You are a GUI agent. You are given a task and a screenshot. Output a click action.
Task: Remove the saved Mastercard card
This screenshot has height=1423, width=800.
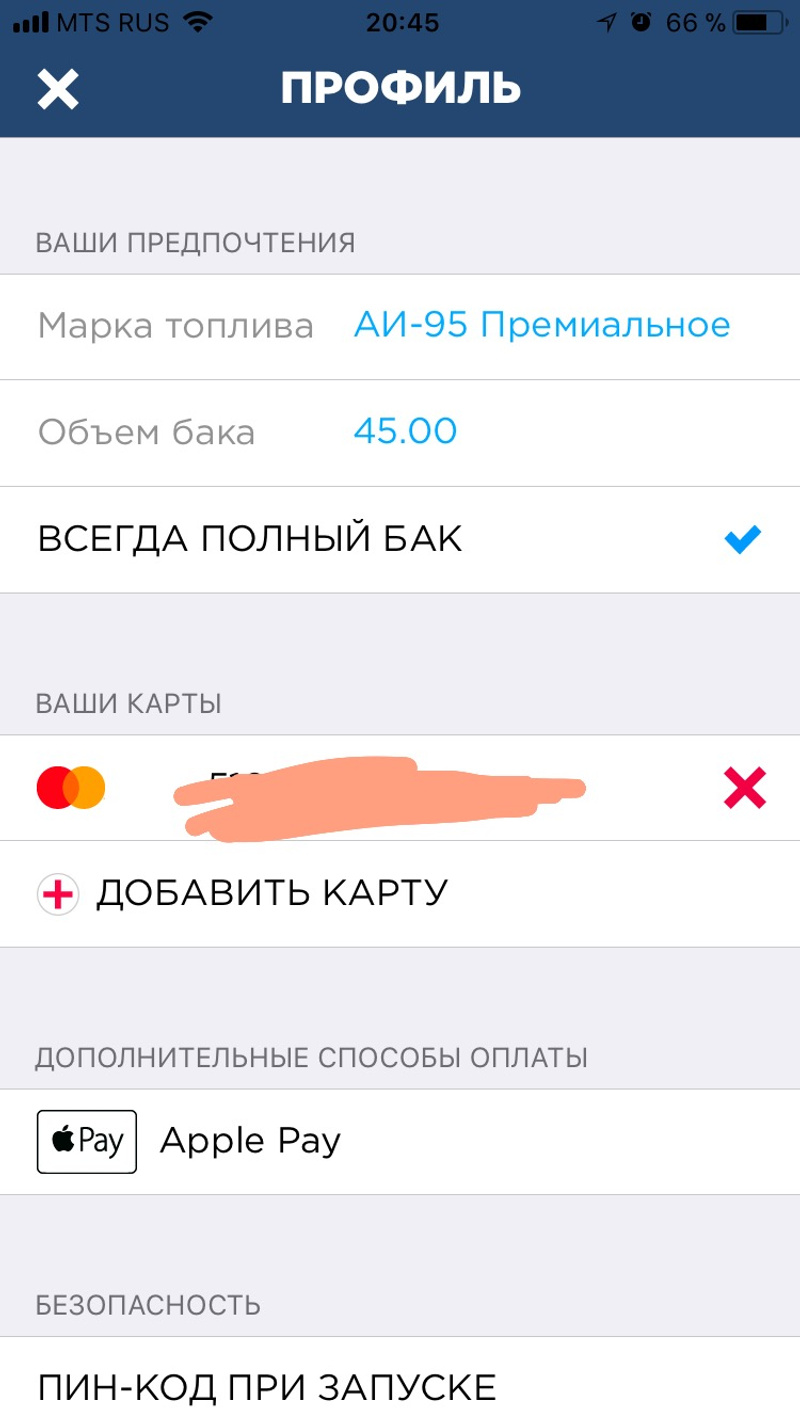(x=744, y=788)
